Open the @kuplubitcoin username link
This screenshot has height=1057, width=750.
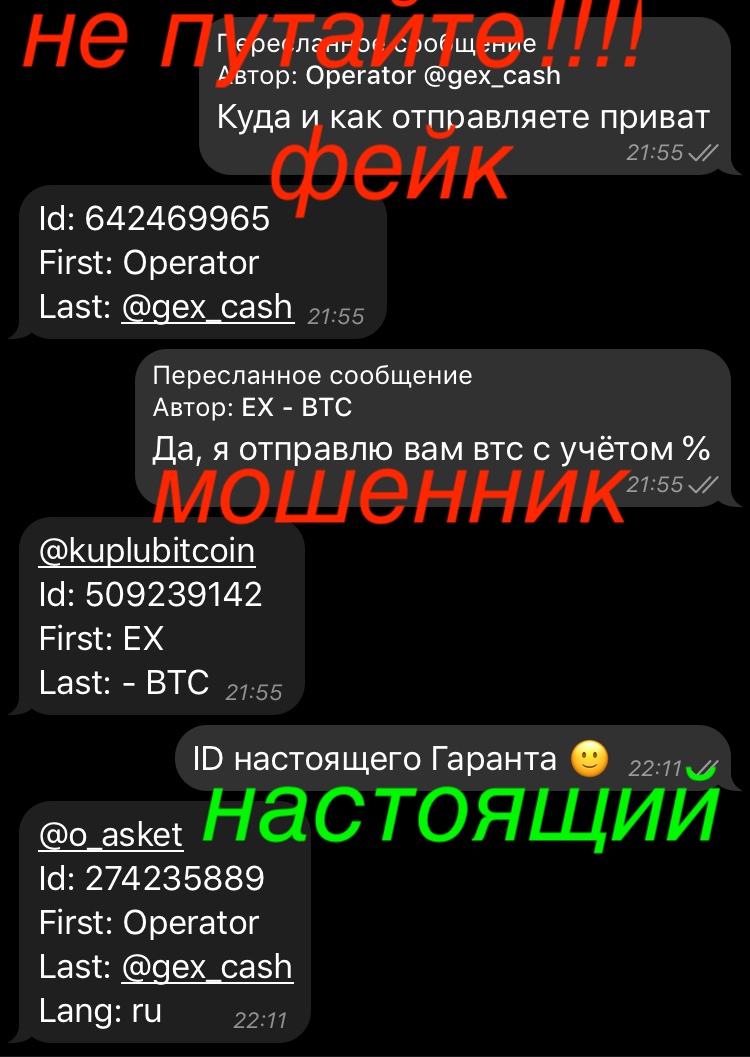point(147,551)
